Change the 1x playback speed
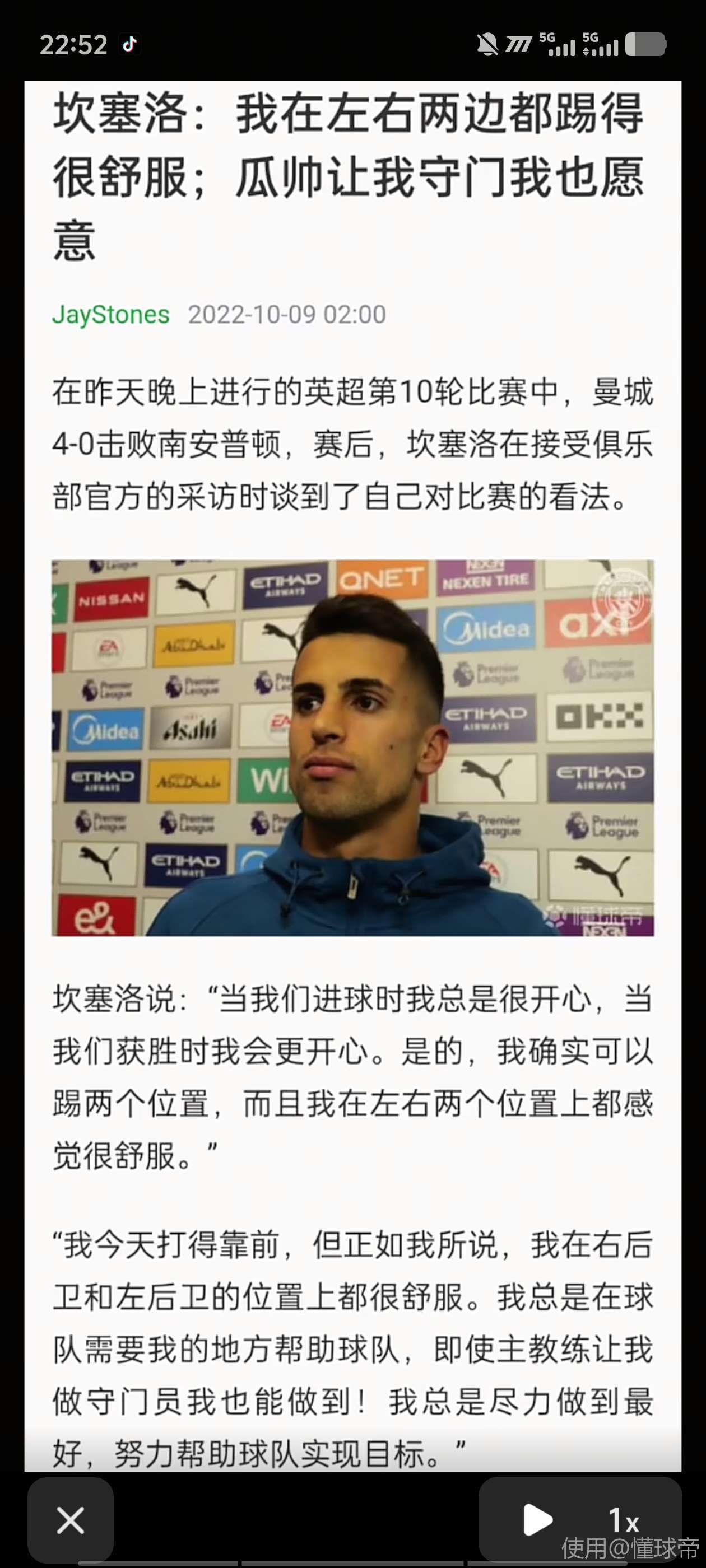 coord(624,1520)
